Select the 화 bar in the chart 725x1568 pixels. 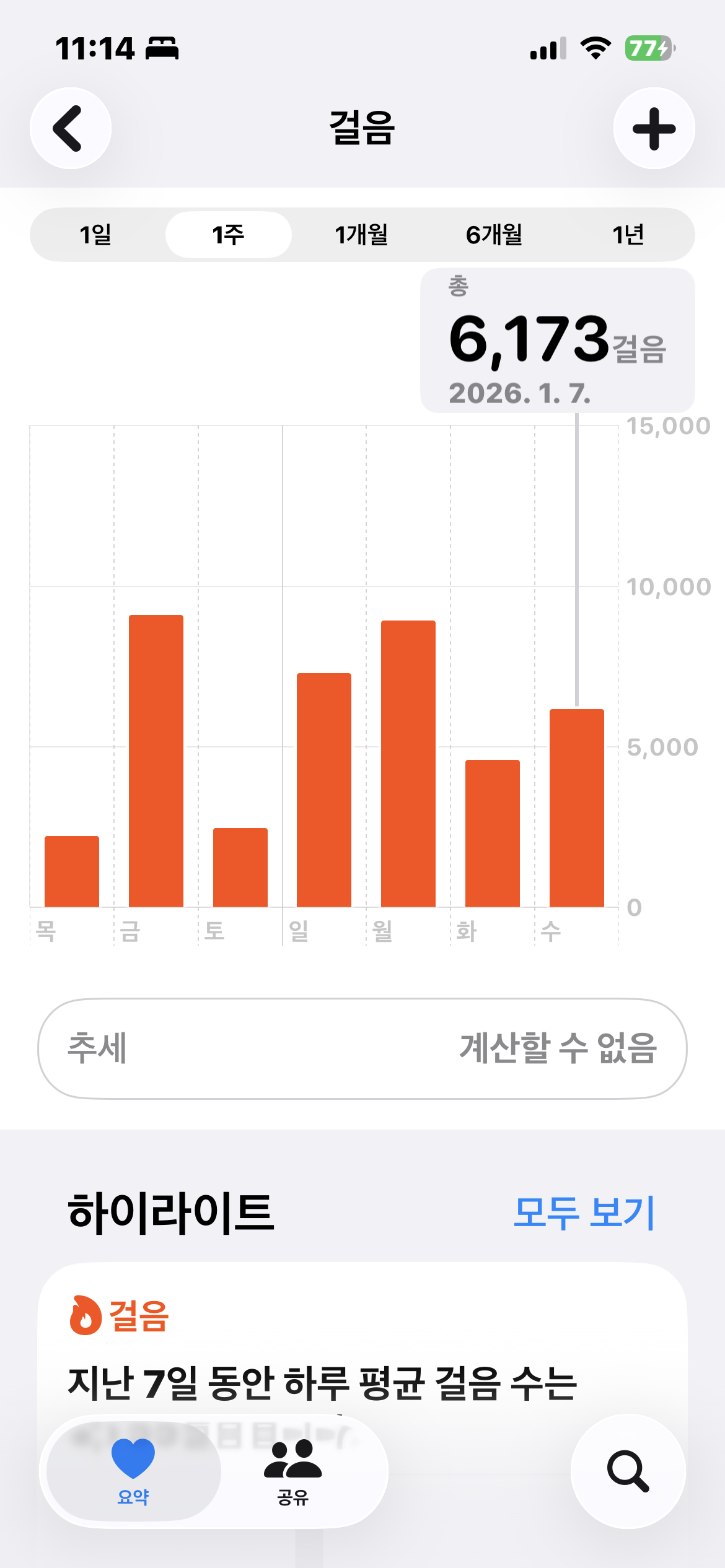pyautogui.click(x=493, y=833)
